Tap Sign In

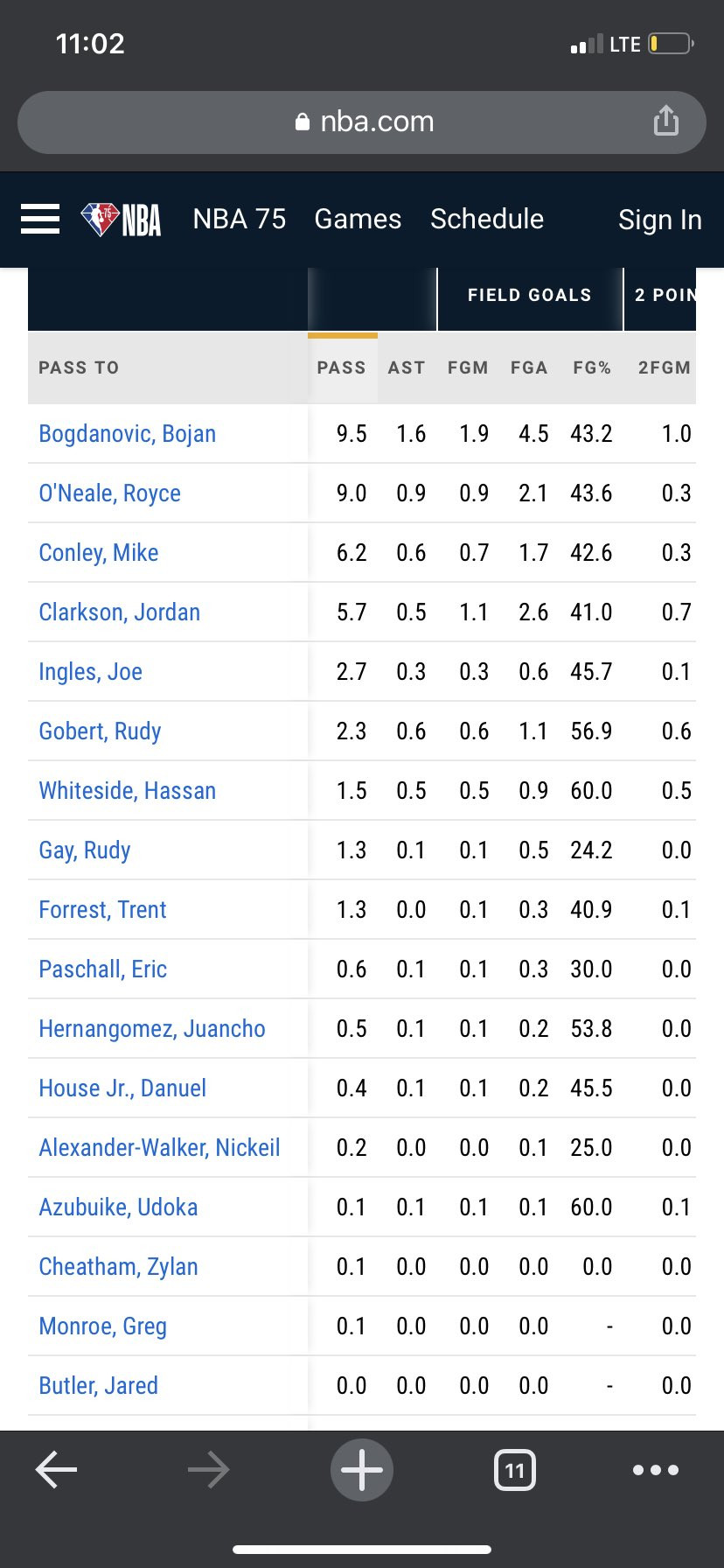click(x=660, y=220)
